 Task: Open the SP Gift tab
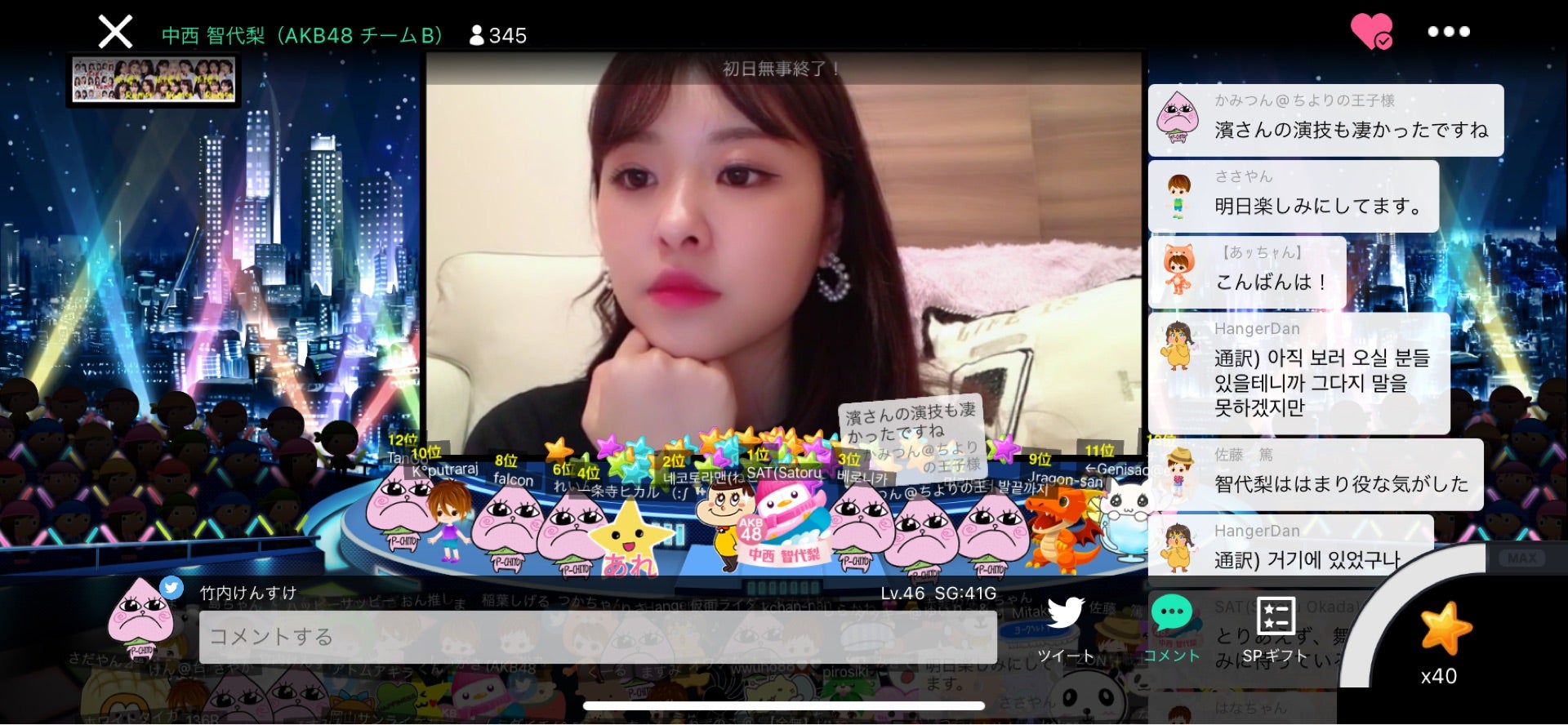(x=1275, y=629)
